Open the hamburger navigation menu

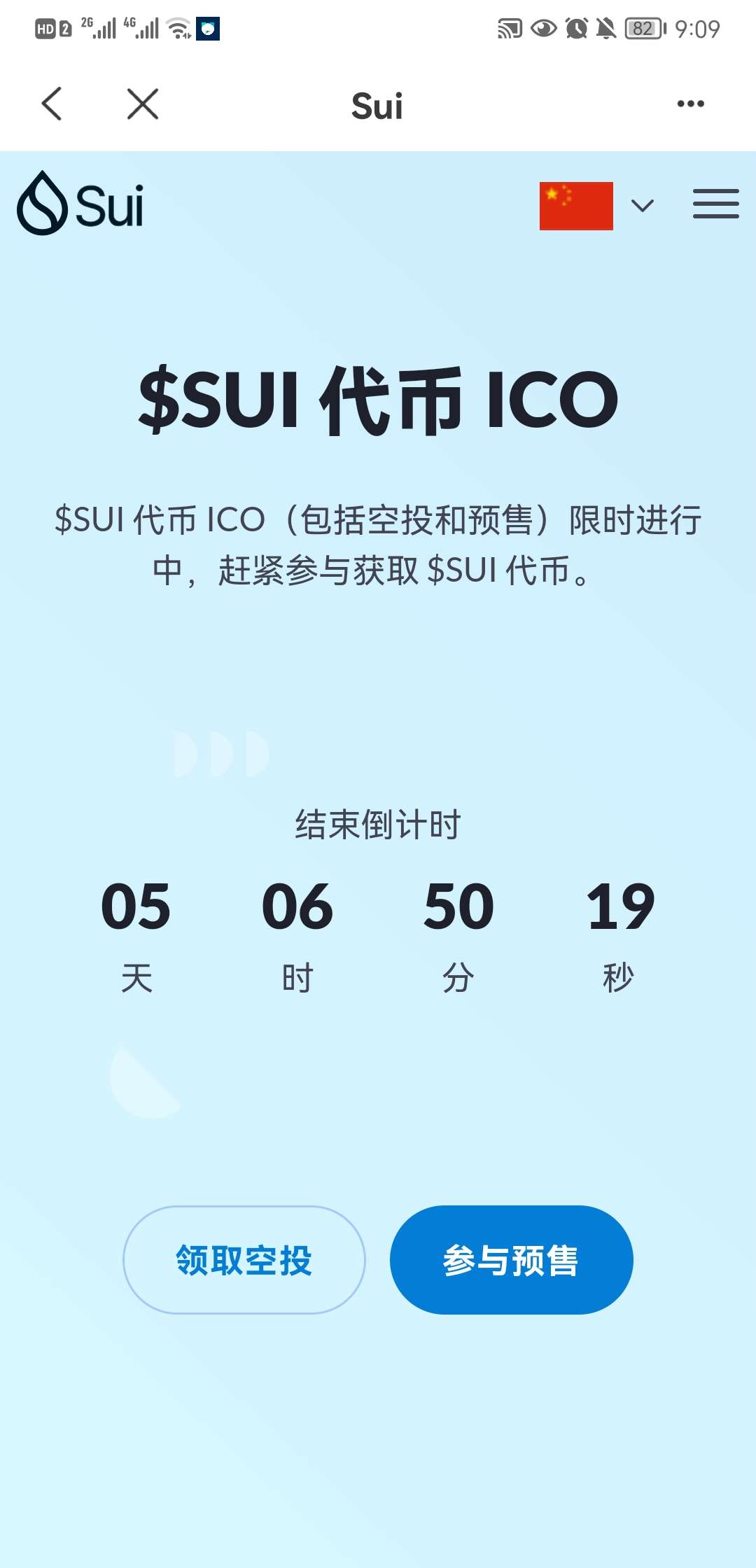pyautogui.click(x=715, y=204)
